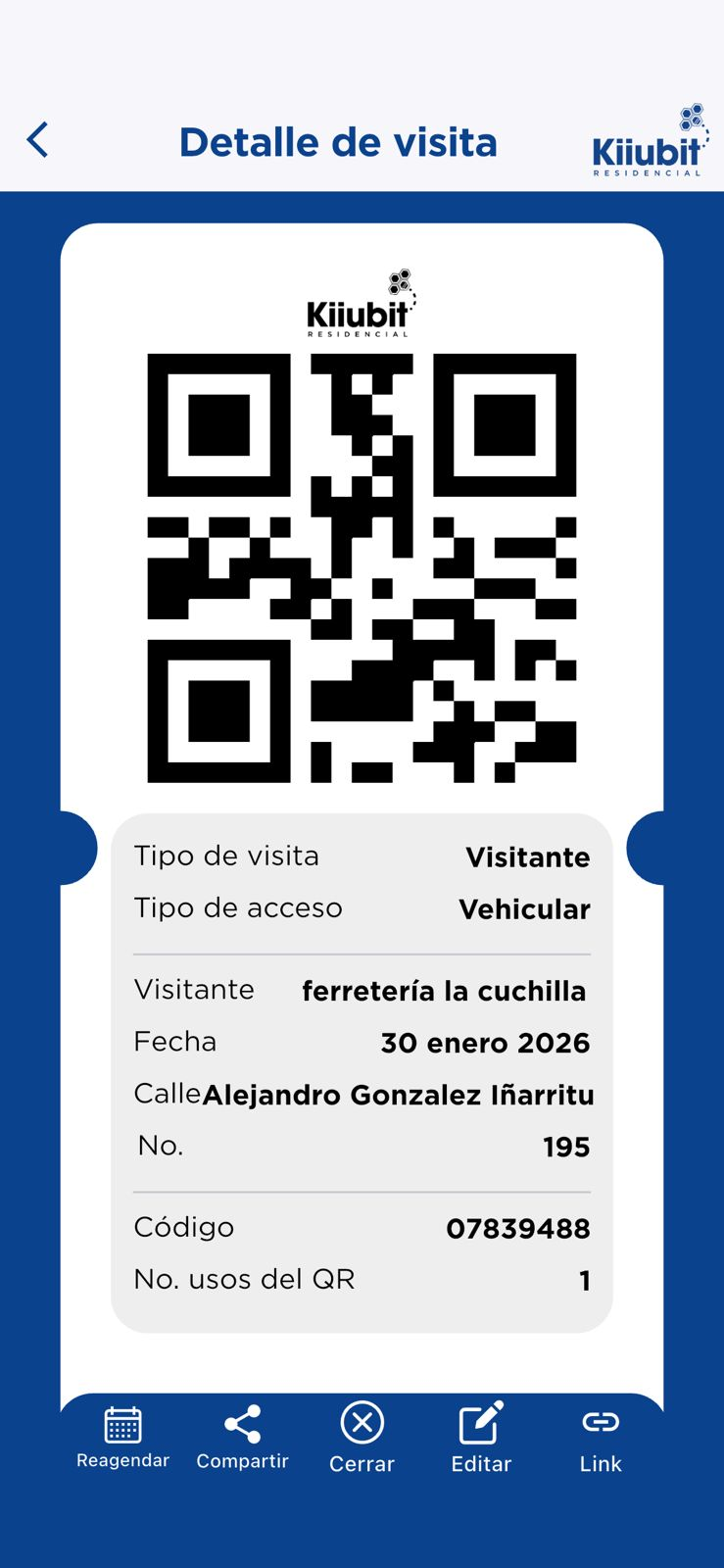
Task: Open Editar to edit visit details
Action: point(481,1437)
